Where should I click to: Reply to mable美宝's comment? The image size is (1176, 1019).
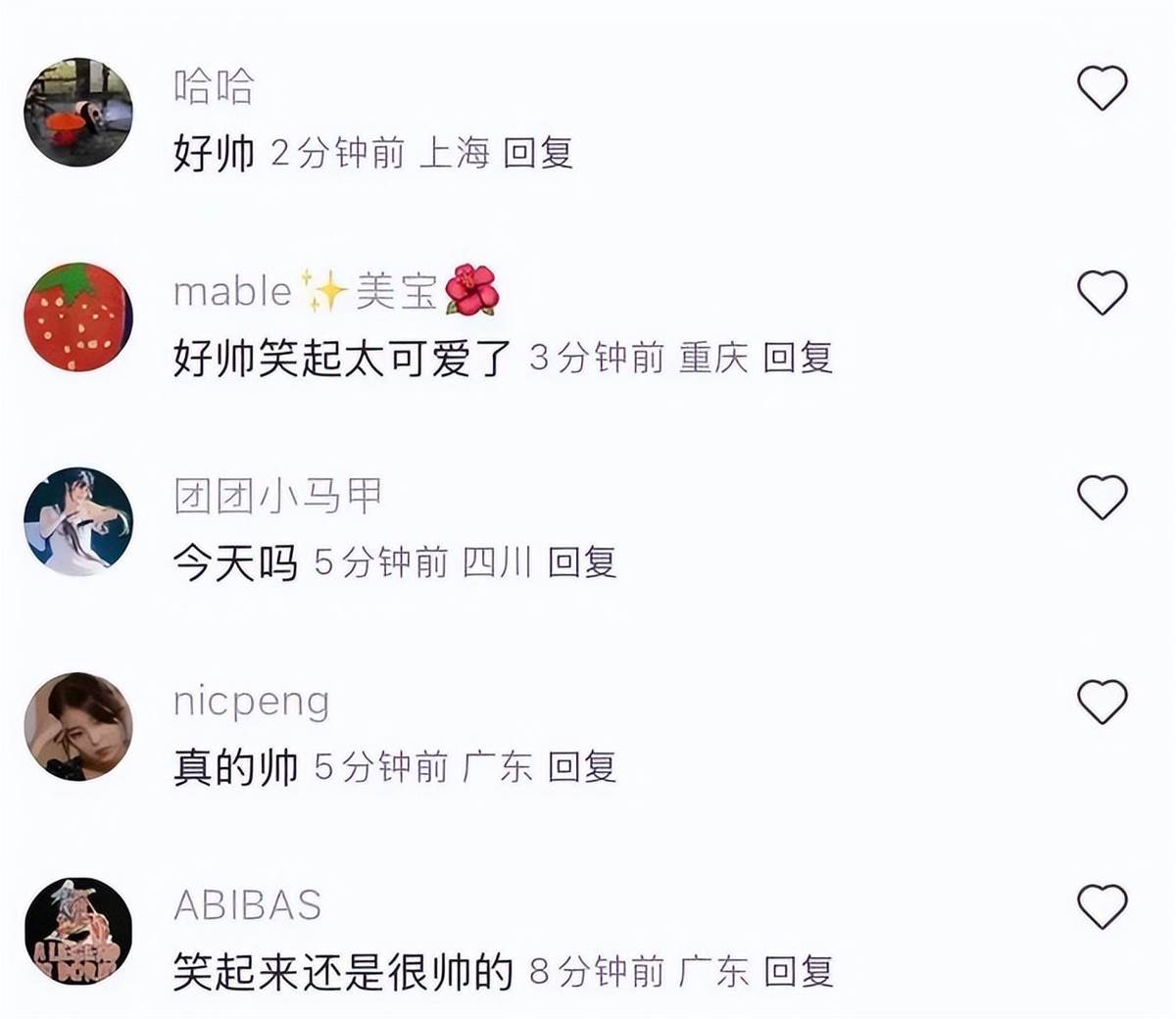(798, 358)
